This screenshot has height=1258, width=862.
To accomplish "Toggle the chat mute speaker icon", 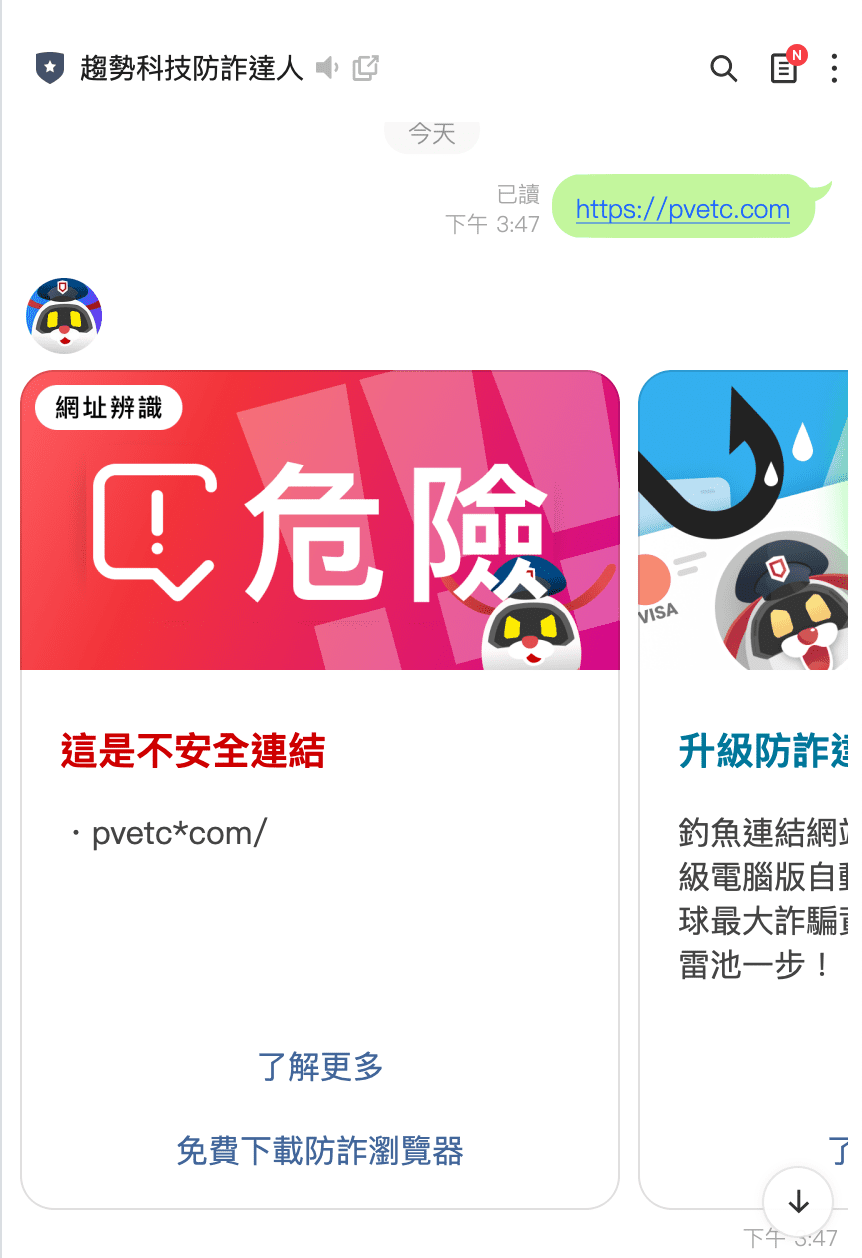I will pos(327,68).
